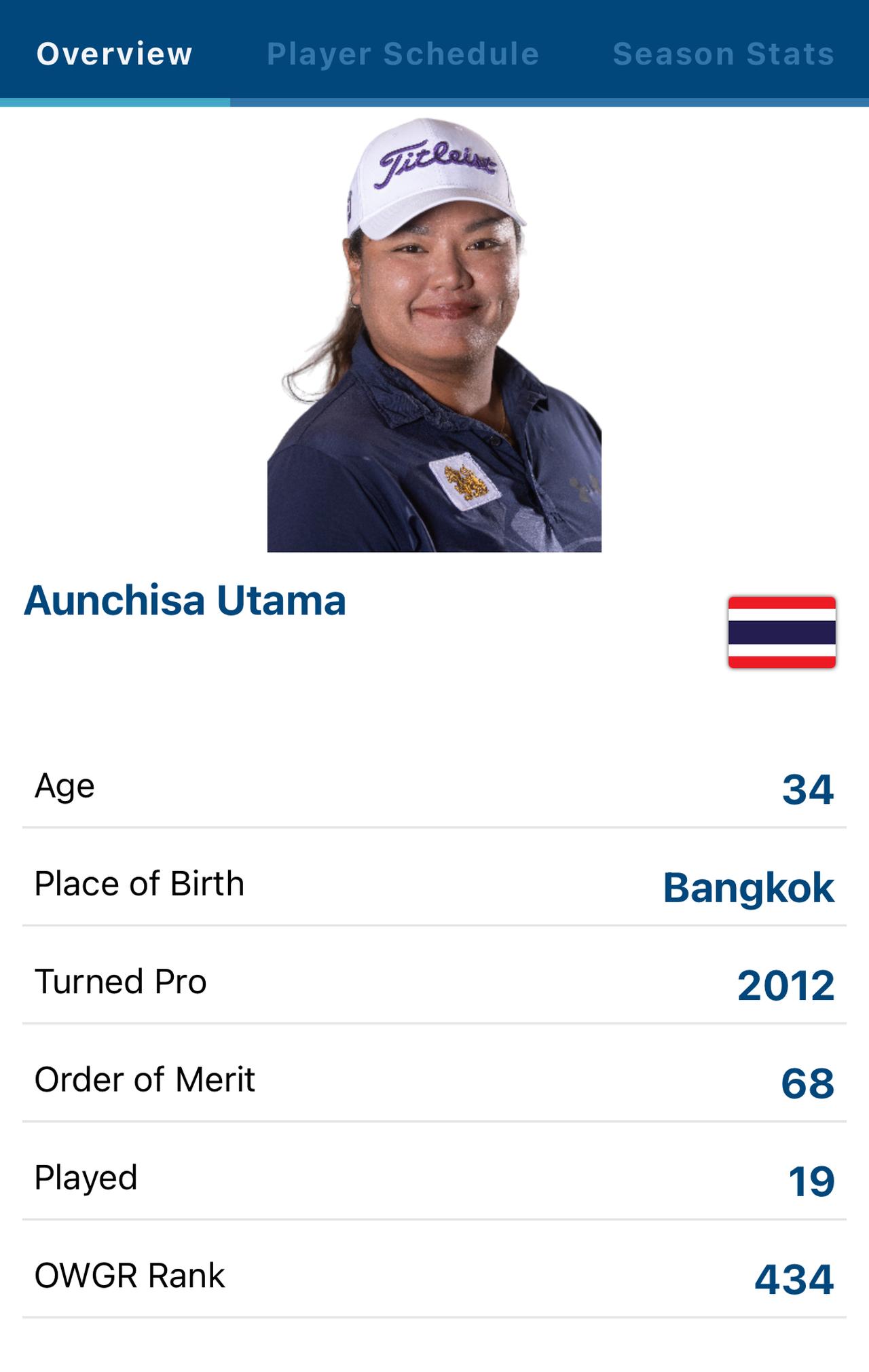
Task: Switch to the Player Schedule tab
Action: click(x=403, y=54)
